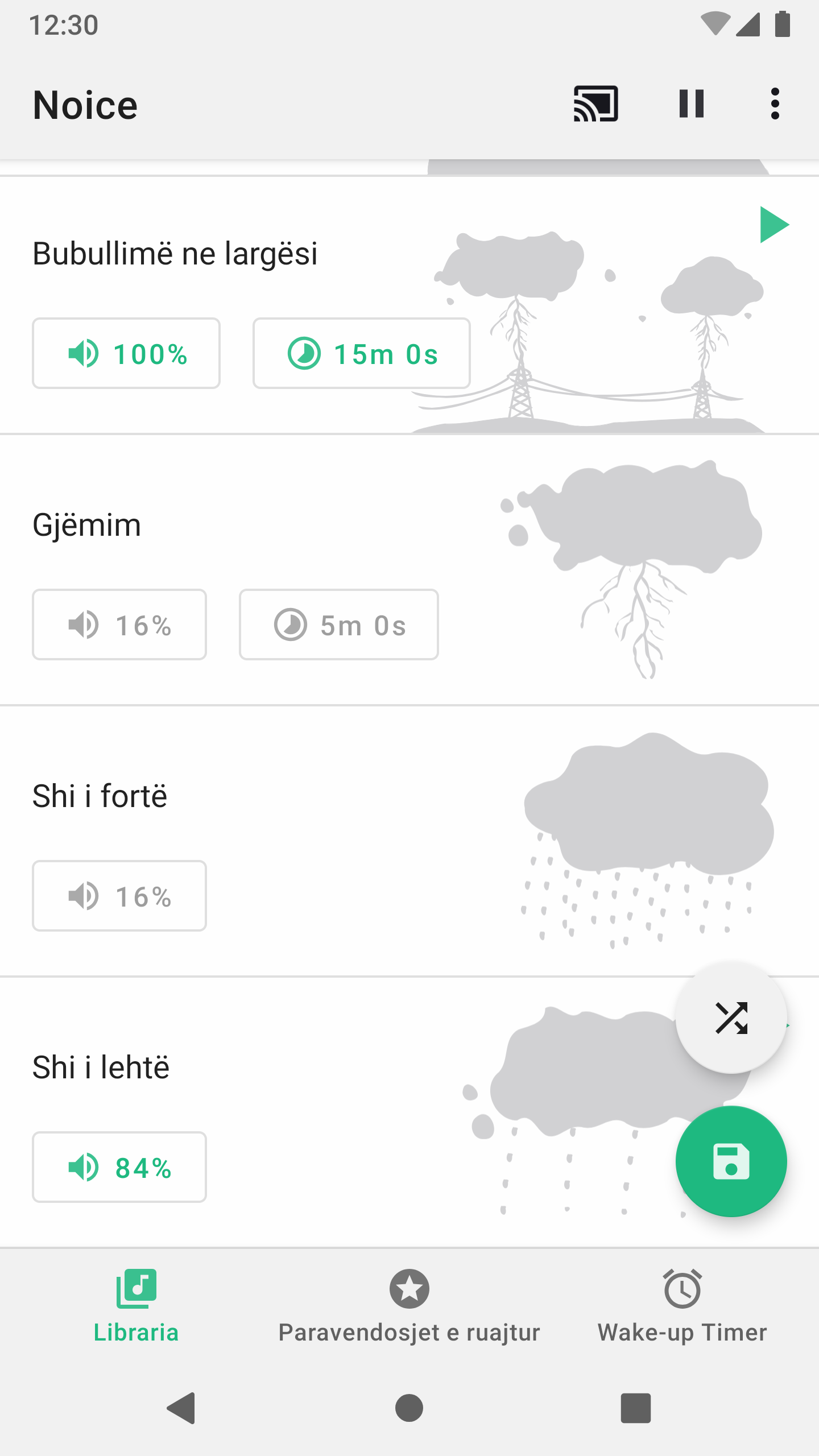Pause all playing sounds

(x=692, y=104)
